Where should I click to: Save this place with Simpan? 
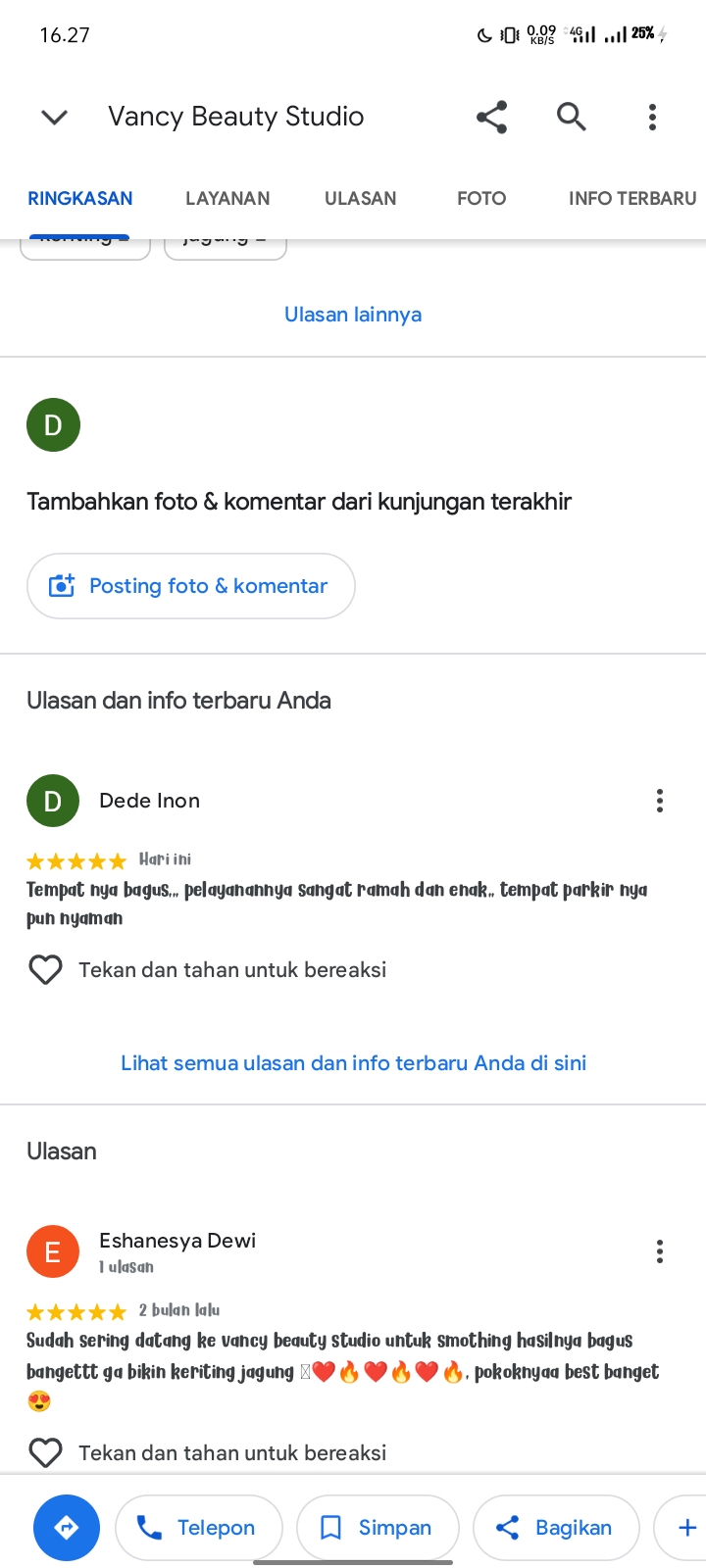[378, 1527]
